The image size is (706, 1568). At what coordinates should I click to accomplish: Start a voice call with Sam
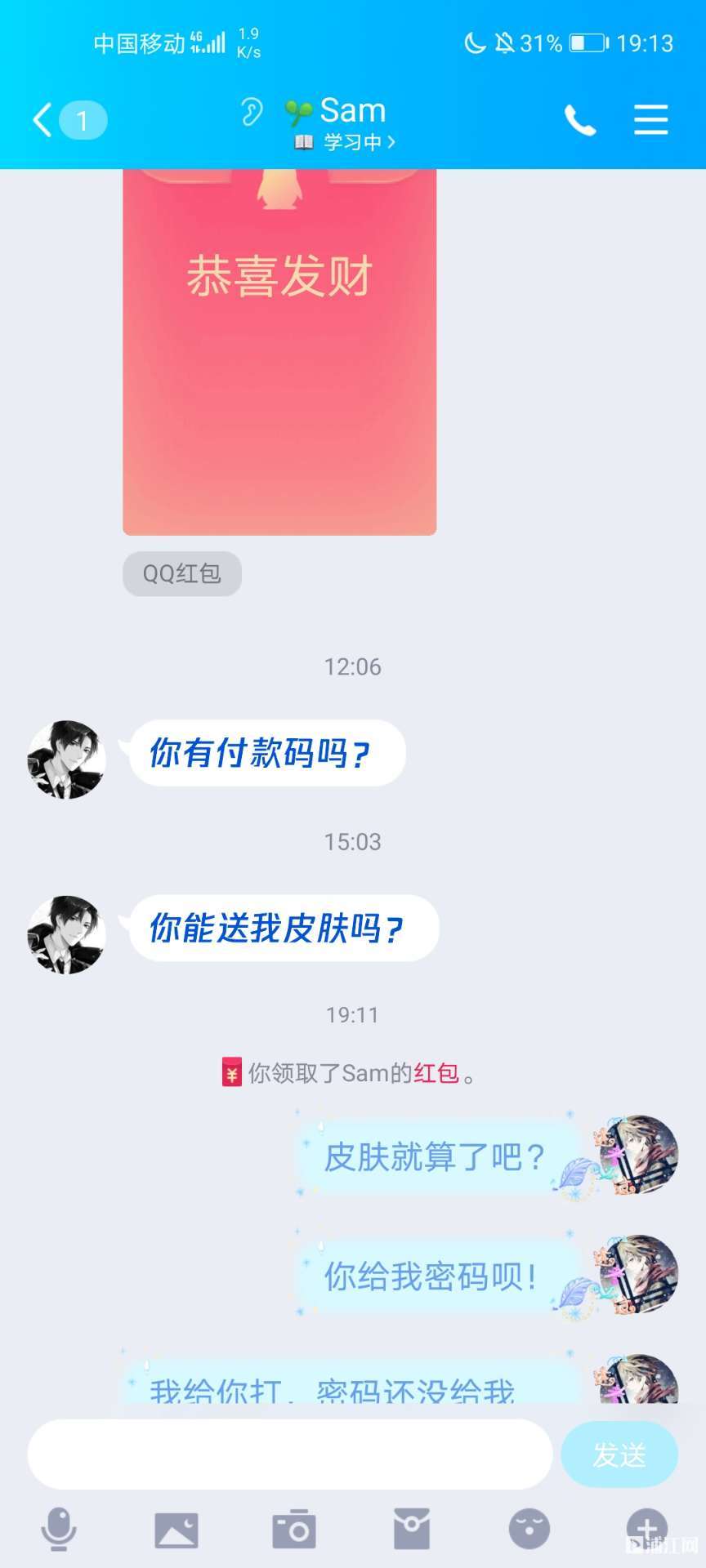(x=580, y=121)
